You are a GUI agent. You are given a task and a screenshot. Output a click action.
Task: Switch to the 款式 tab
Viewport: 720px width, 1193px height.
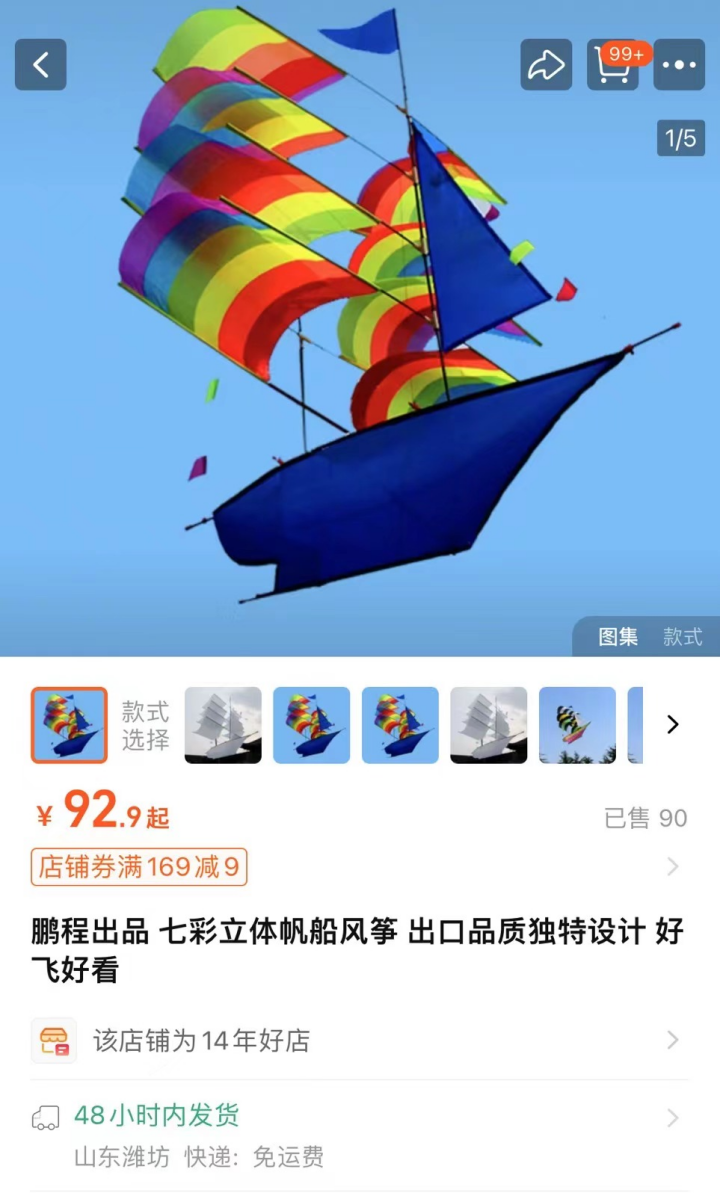pyautogui.click(x=683, y=637)
